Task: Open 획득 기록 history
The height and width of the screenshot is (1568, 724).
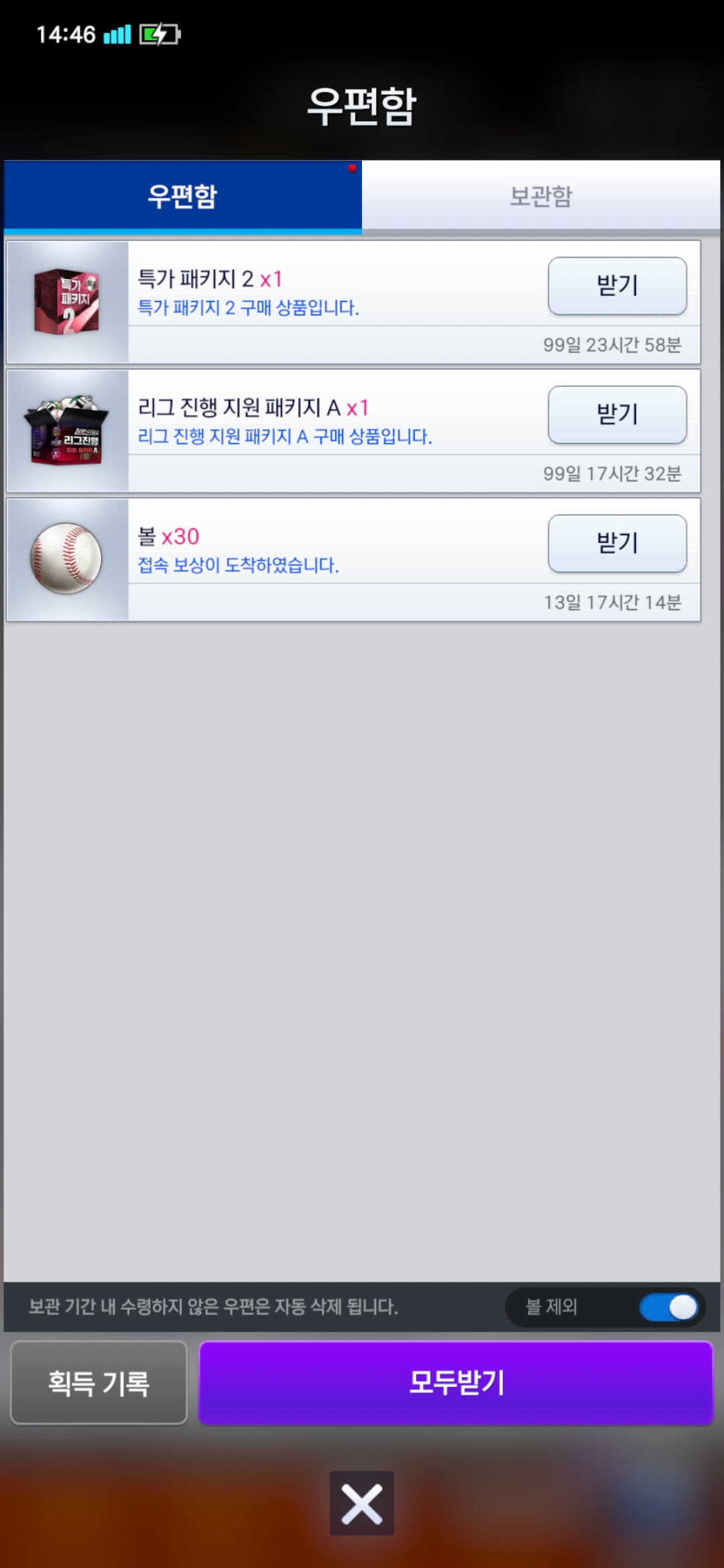Action: pyautogui.click(x=99, y=1382)
